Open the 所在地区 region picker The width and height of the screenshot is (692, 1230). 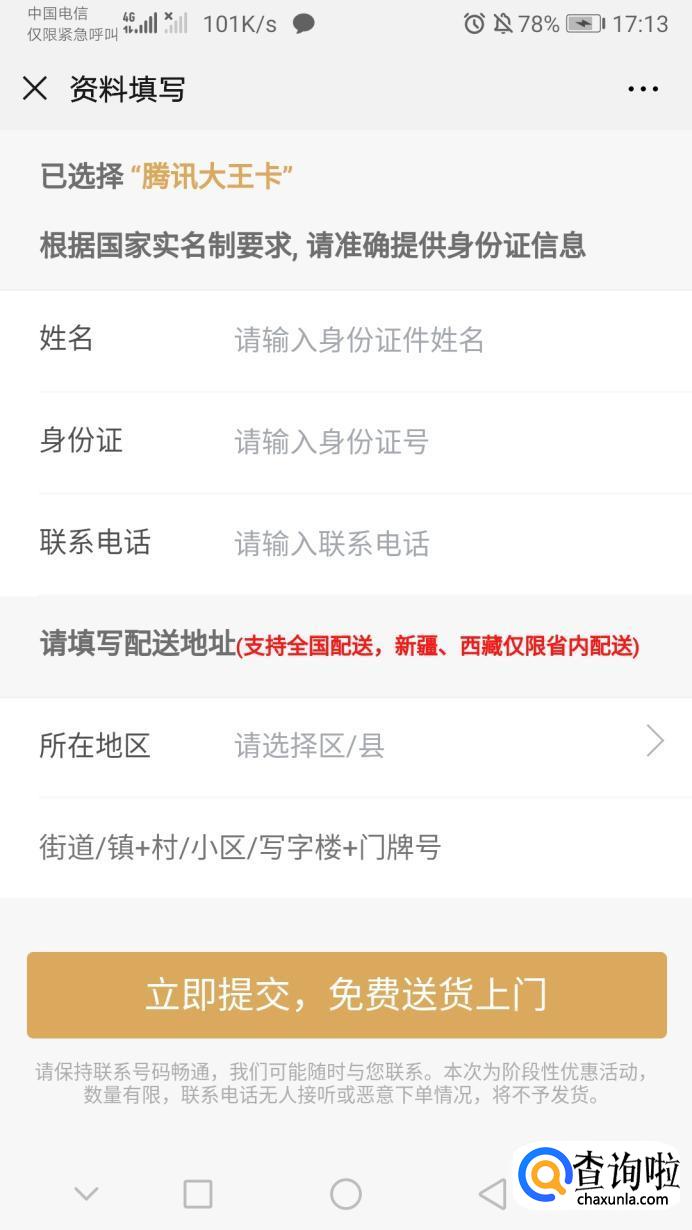[x=440, y=745]
